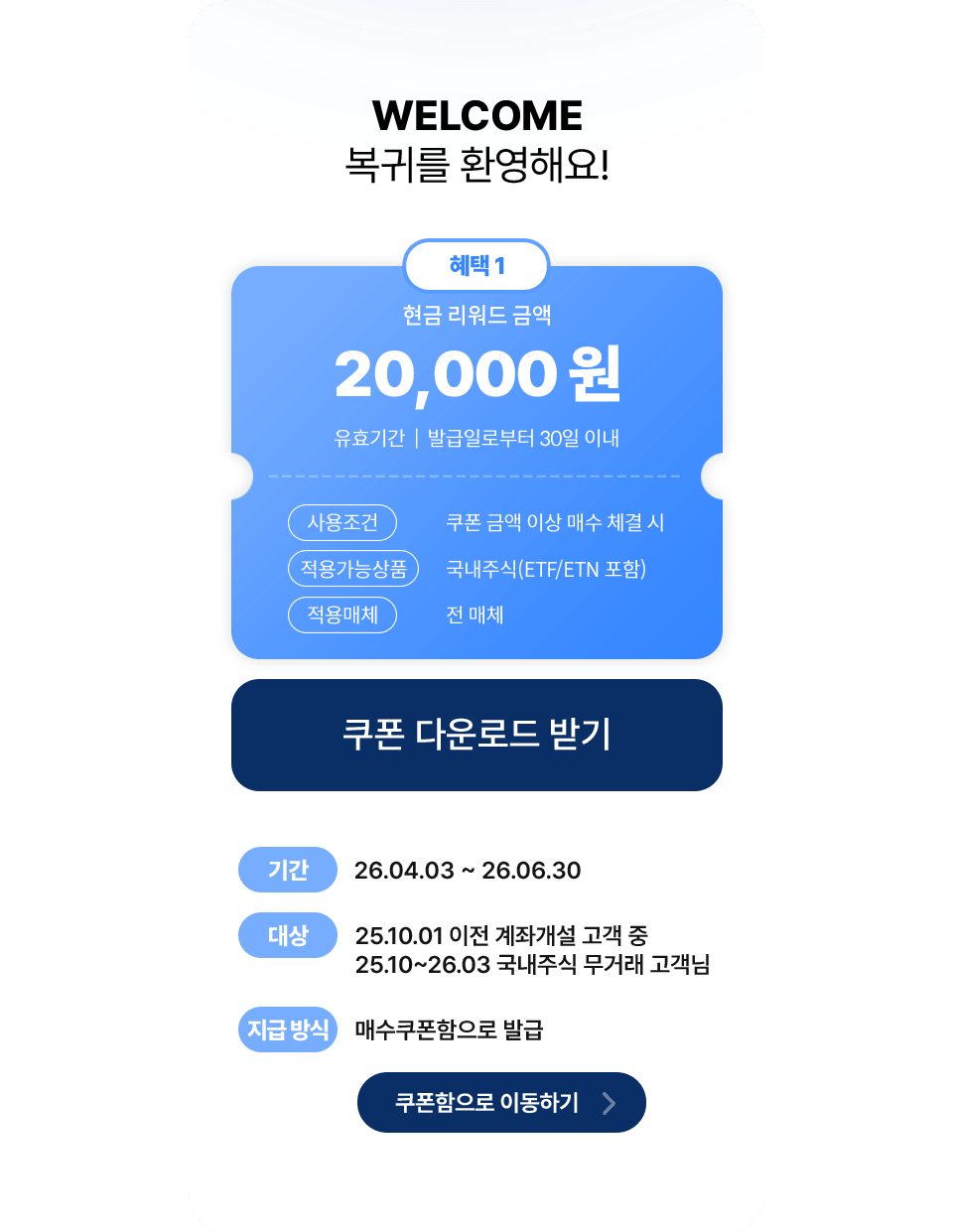
Task: Tap the 쿠폰 다운로드 받기 button
Action: tap(476, 735)
